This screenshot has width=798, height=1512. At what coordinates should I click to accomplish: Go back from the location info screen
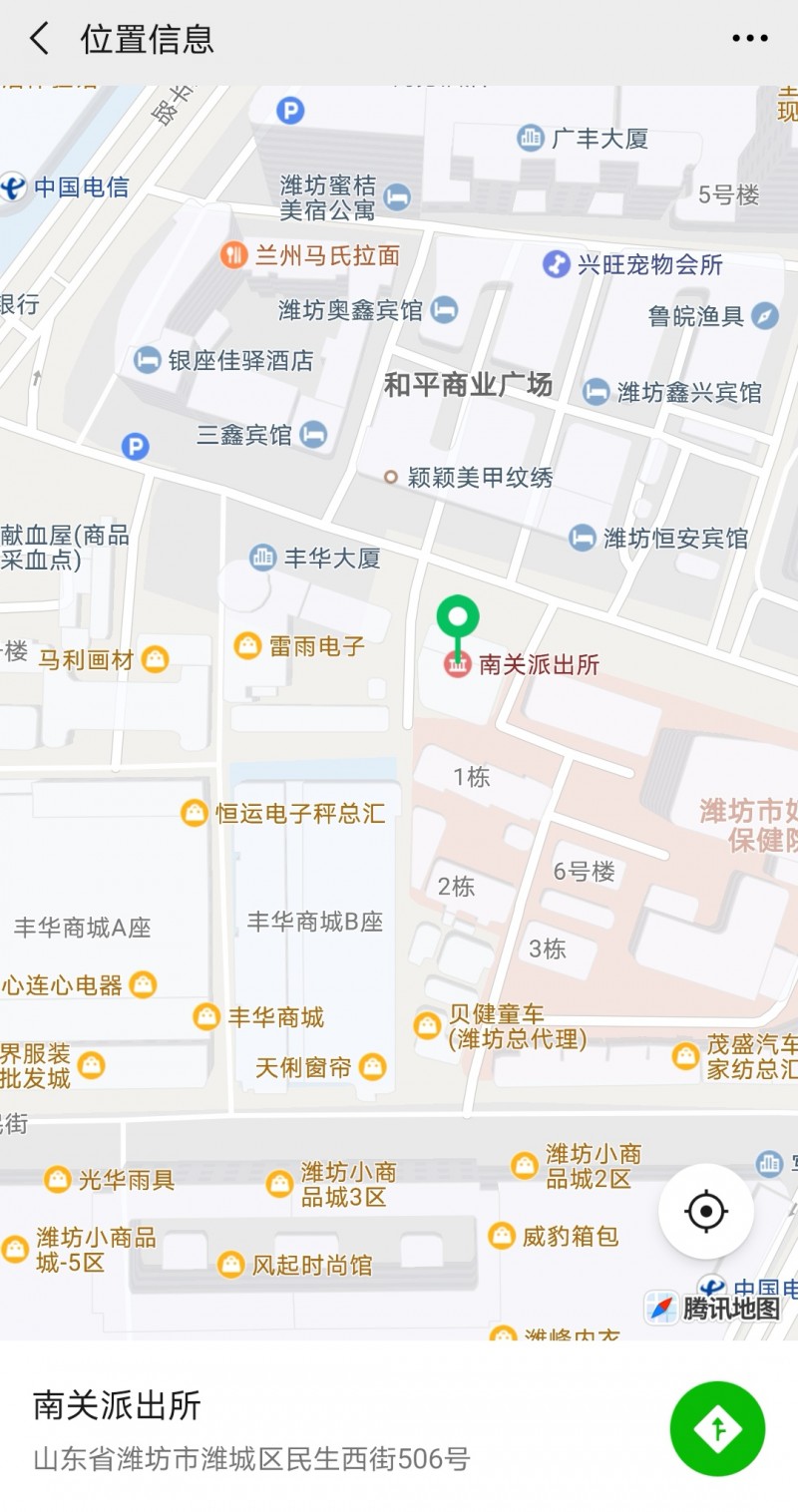click(39, 40)
